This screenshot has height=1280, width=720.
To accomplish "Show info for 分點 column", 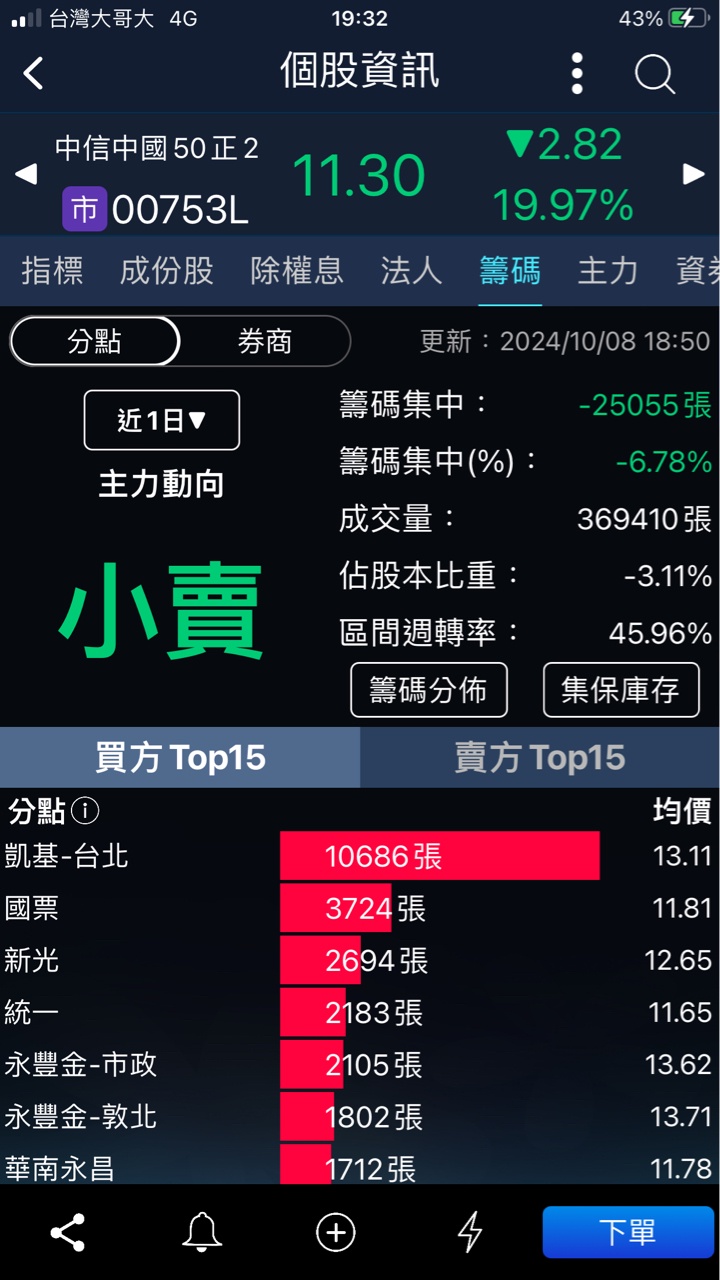I will (x=86, y=811).
